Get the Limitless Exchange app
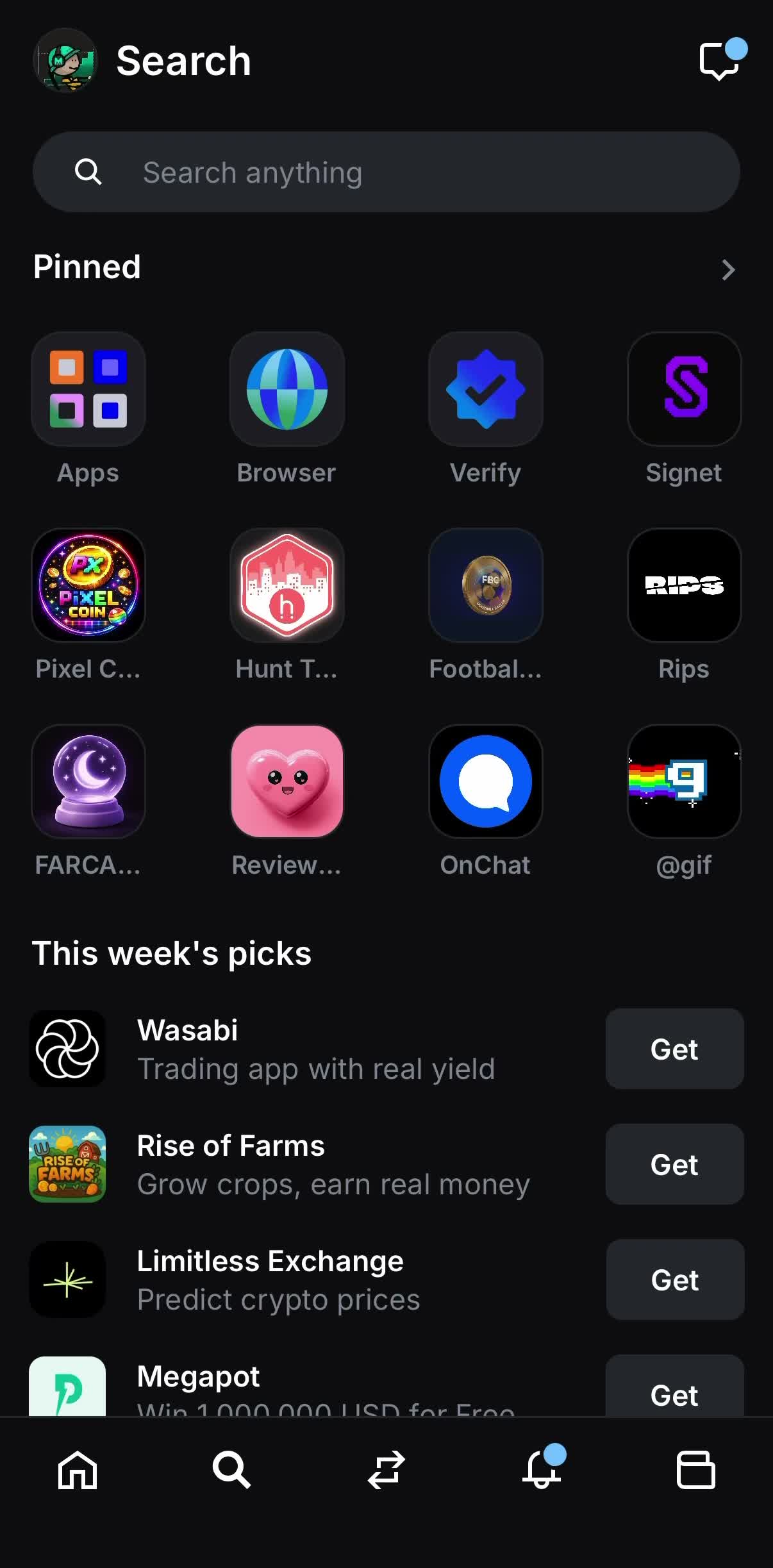The height and width of the screenshot is (1568, 773). point(675,1280)
